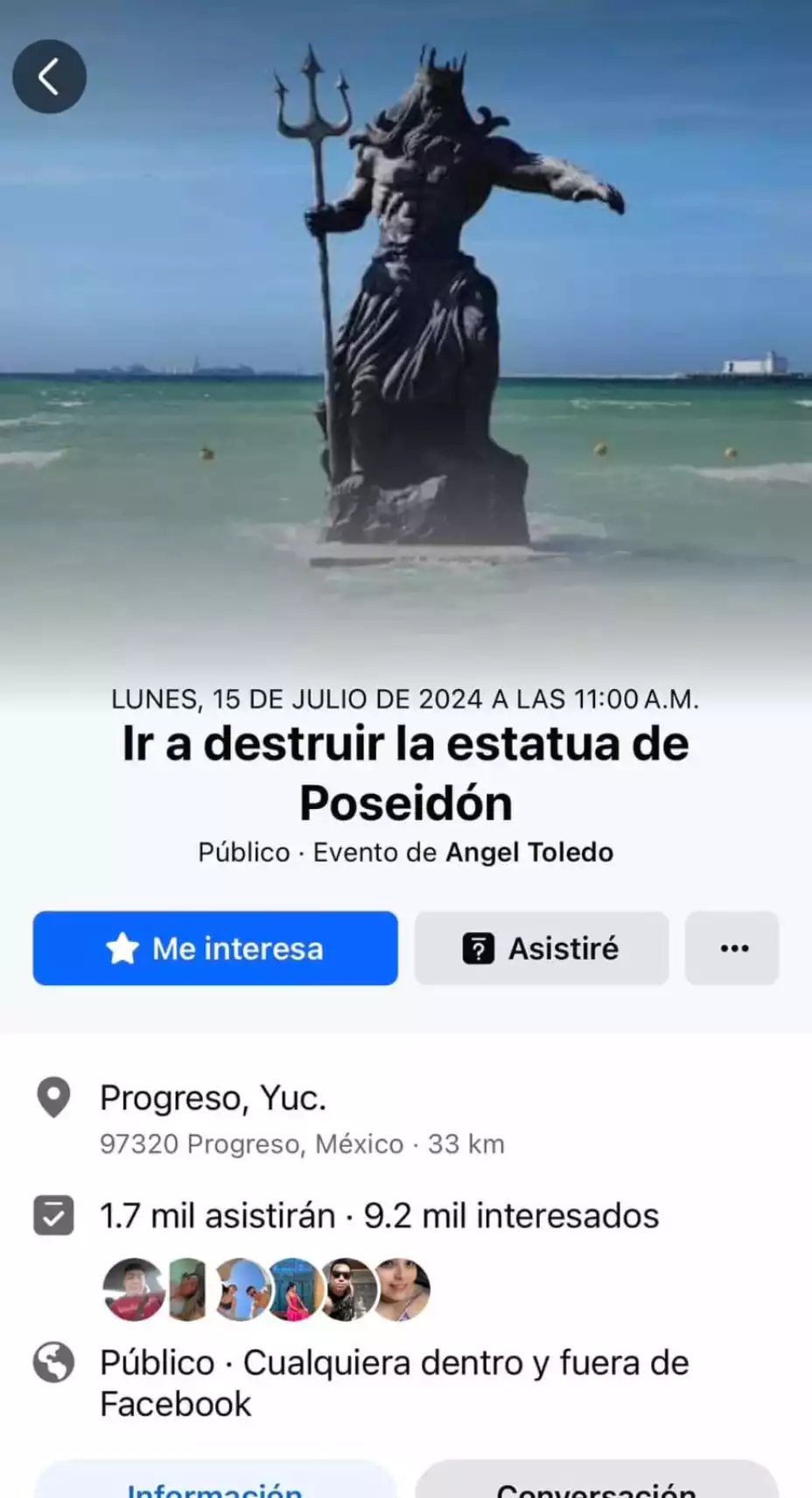Open Angel Toledo's profile

pos(530,851)
